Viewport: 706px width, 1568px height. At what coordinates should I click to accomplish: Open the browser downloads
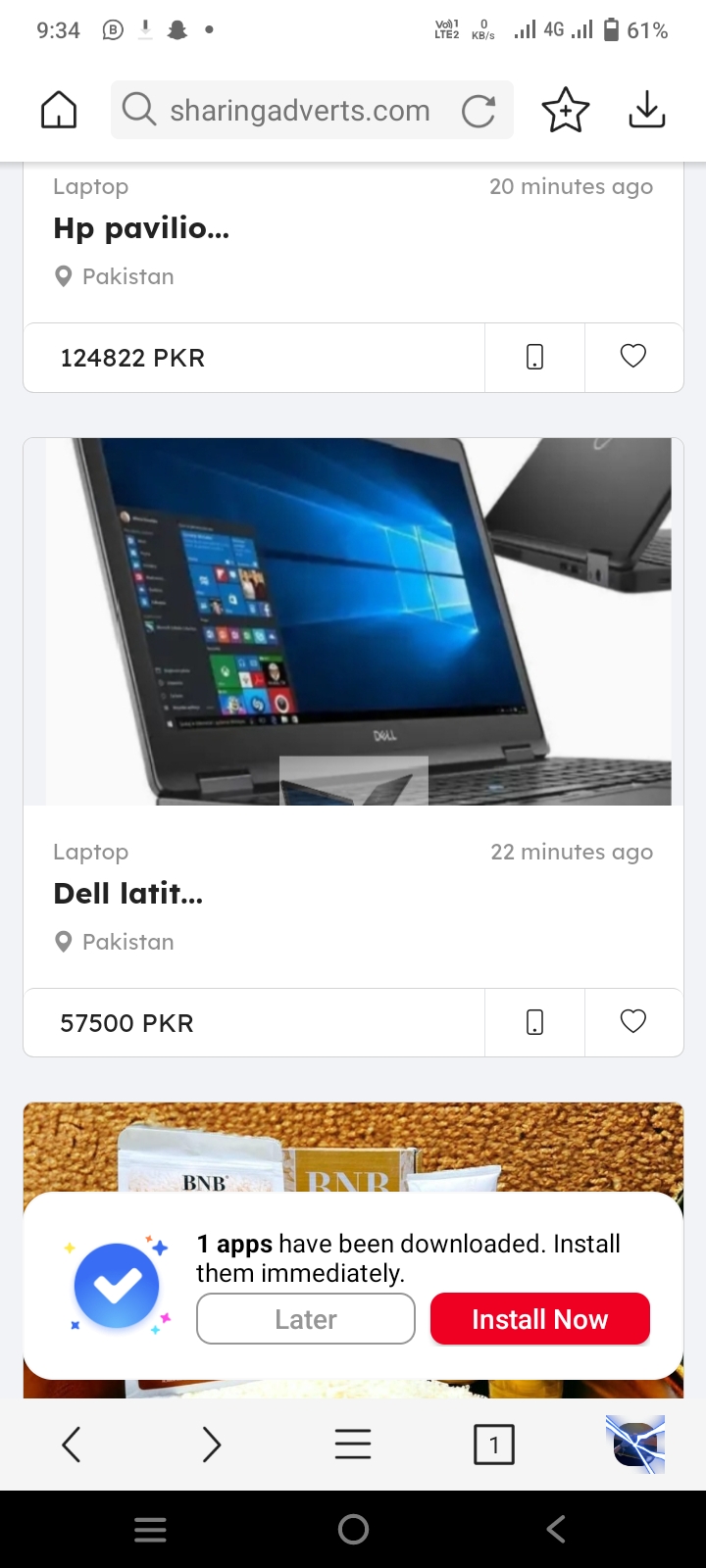pos(646,110)
